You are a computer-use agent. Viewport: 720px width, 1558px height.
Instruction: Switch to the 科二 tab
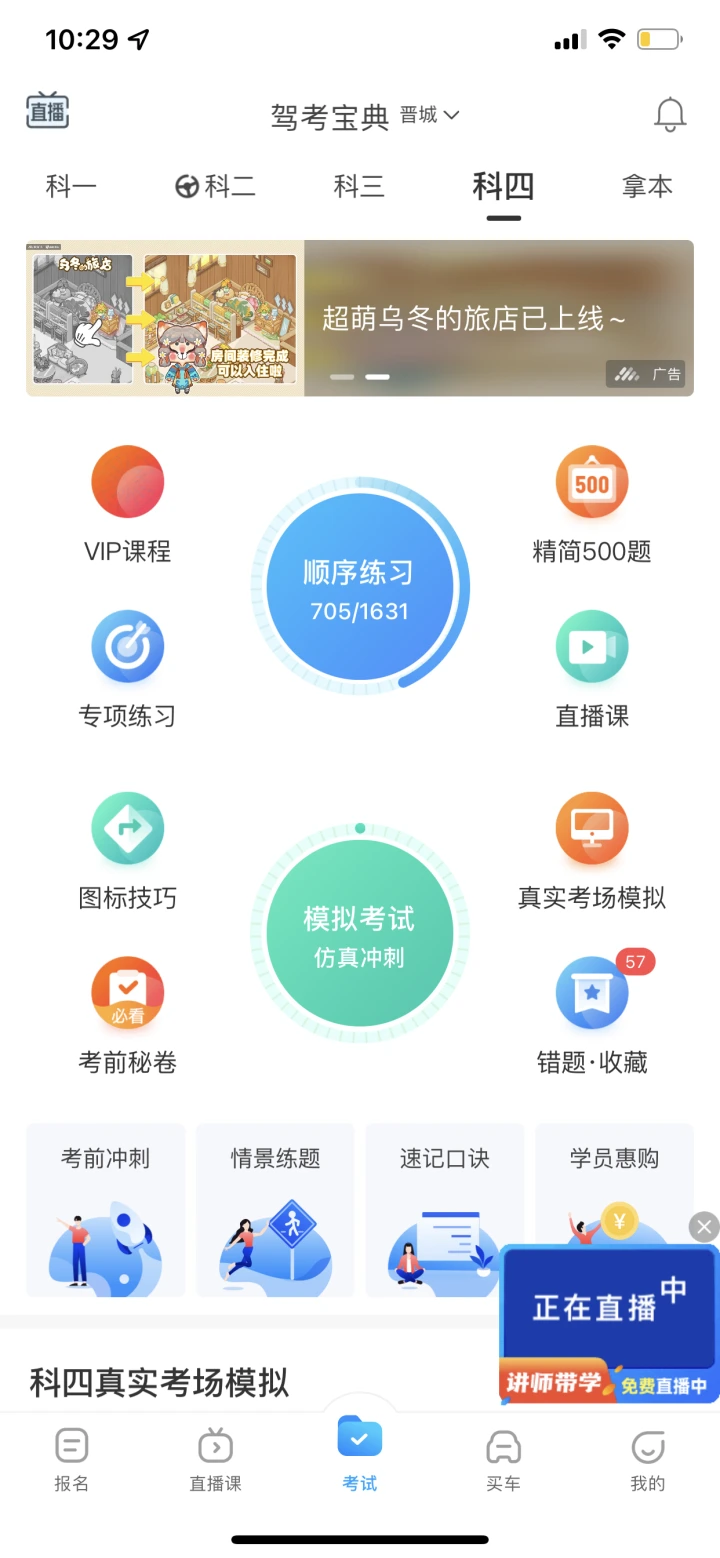tap(216, 186)
